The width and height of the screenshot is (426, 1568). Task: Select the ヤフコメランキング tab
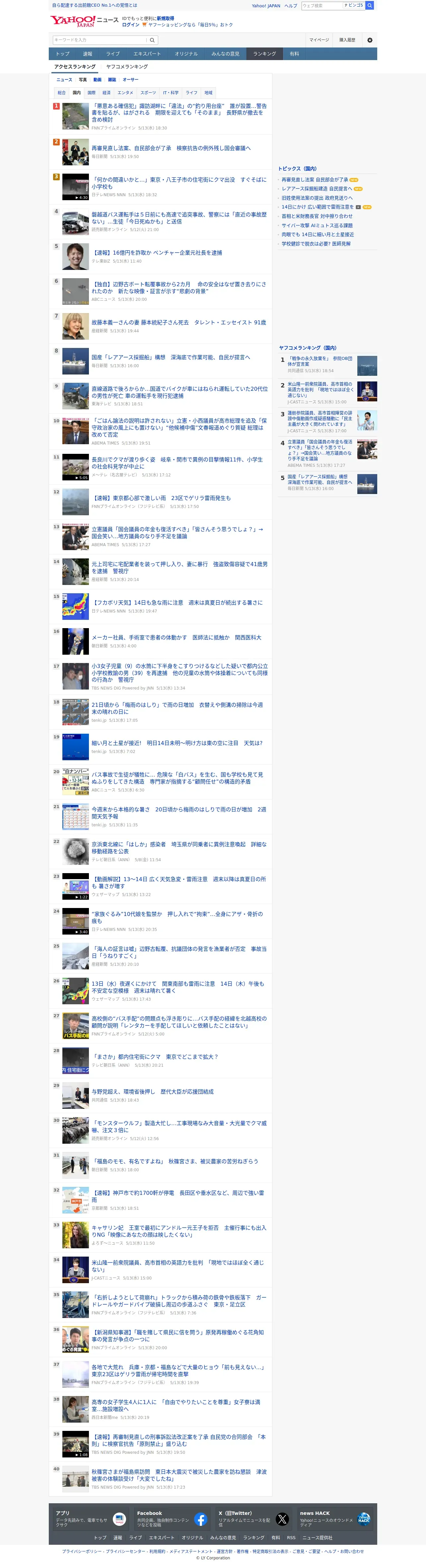pyautogui.click(x=127, y=67)
